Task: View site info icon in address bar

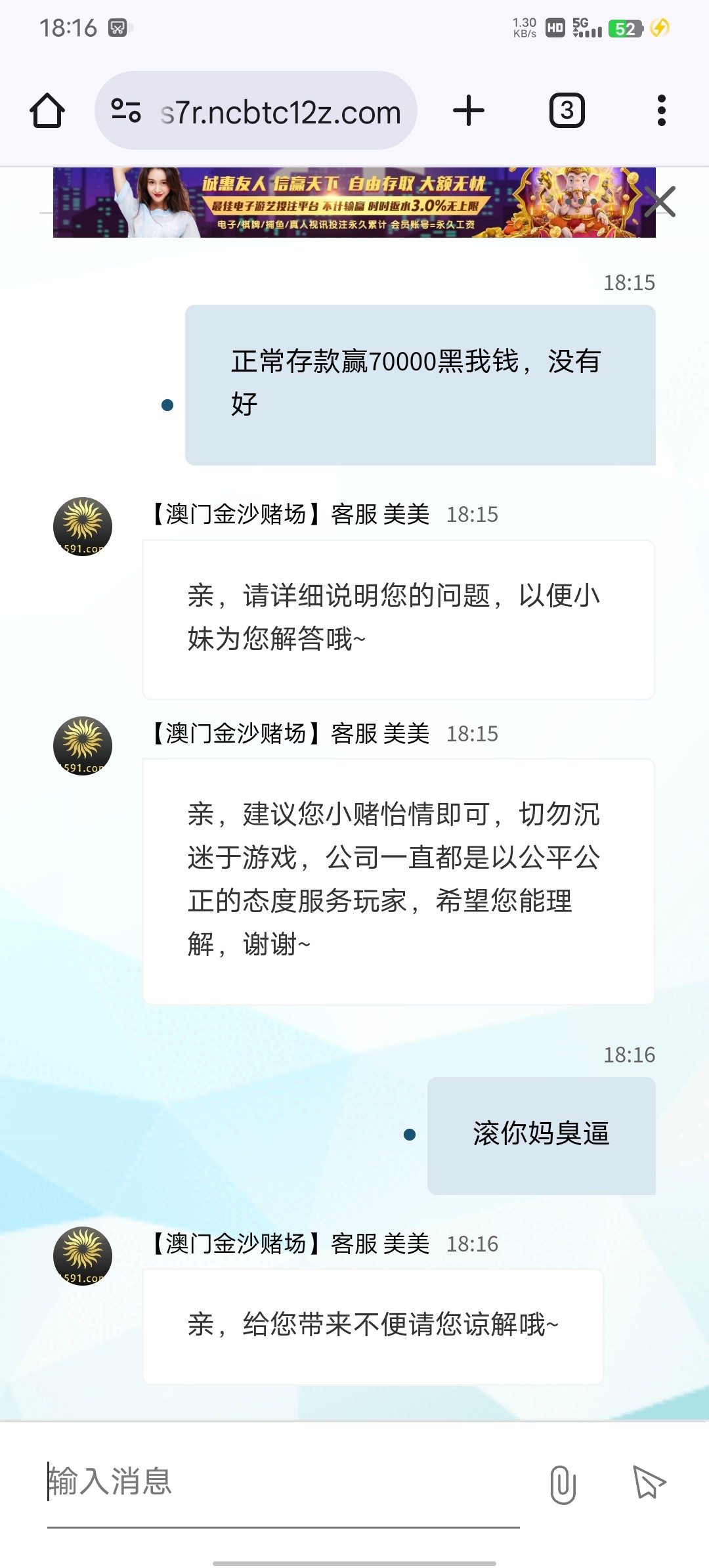Action: click(x=126, y=110)
